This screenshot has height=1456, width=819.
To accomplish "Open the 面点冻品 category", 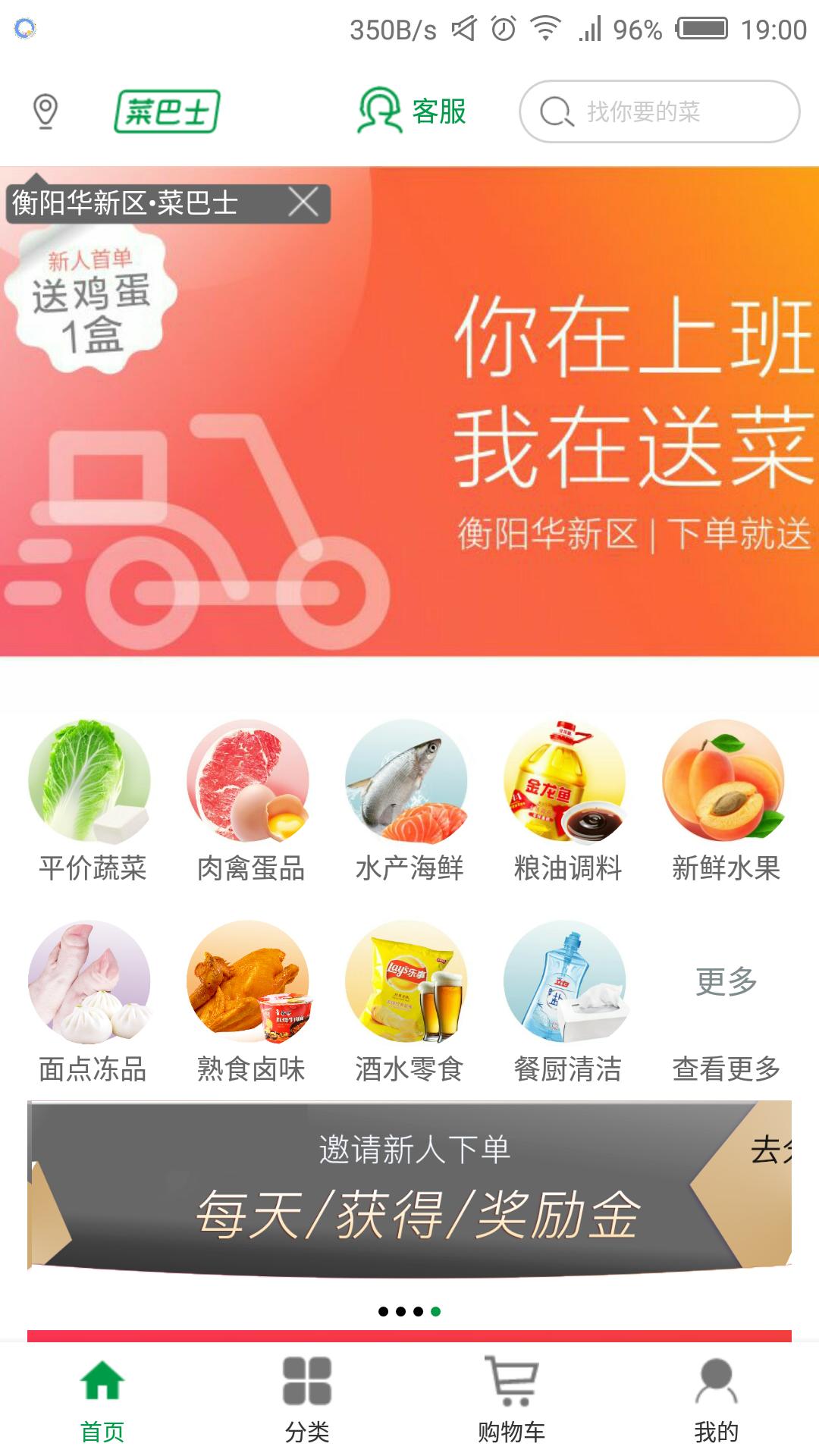I will [x=90, y=1002].
